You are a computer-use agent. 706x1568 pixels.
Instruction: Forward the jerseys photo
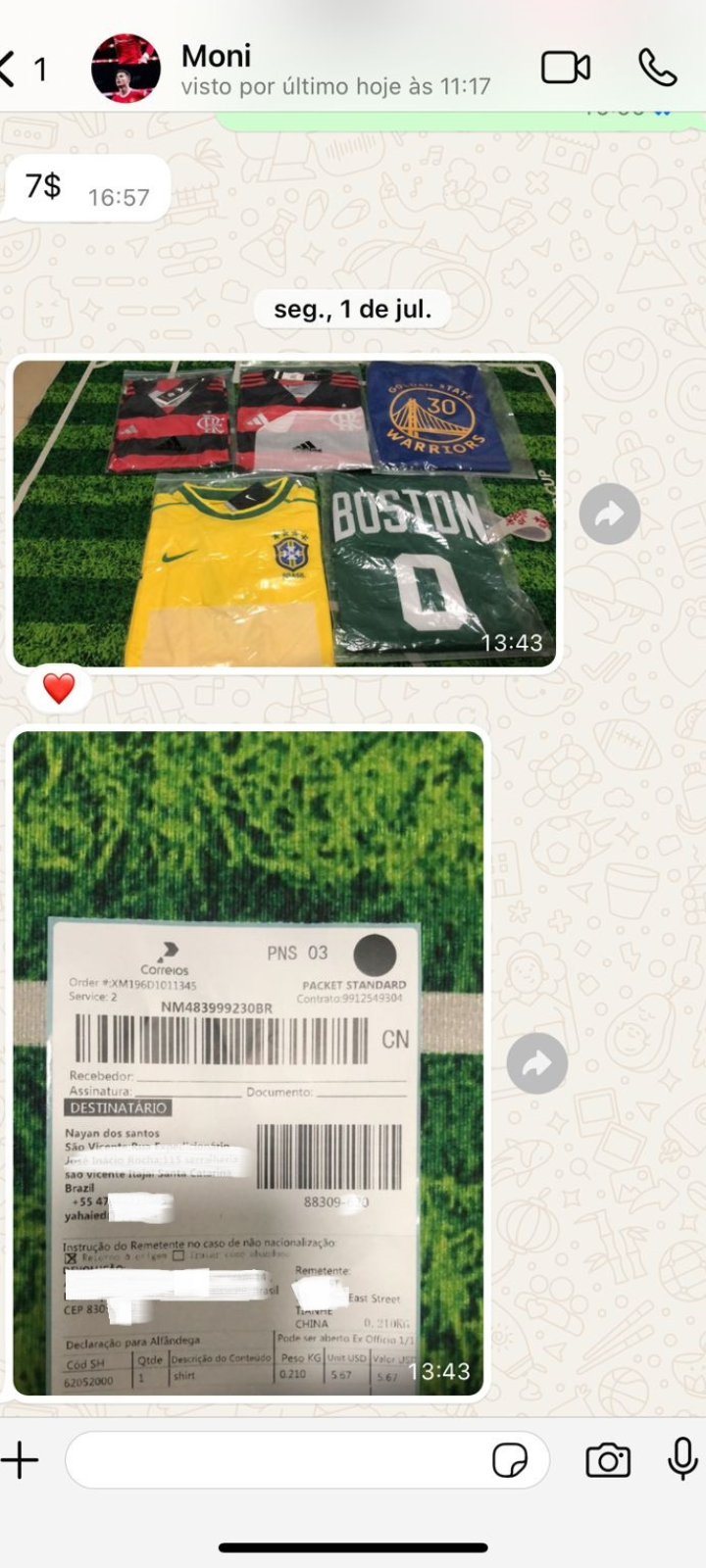coord(609,514)
